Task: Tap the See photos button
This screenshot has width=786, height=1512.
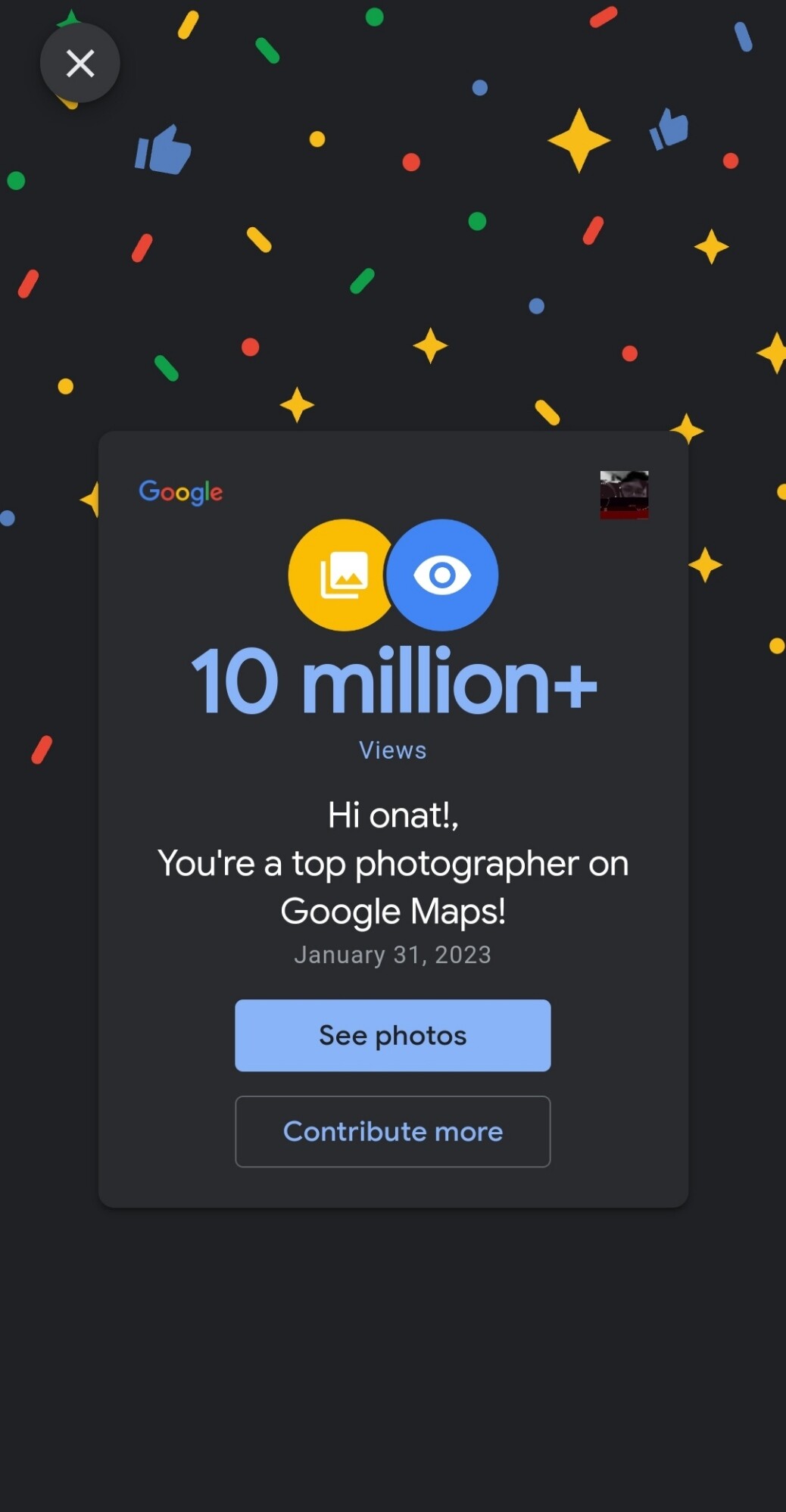Action: pyautogui.click(x=392, y=1035)
